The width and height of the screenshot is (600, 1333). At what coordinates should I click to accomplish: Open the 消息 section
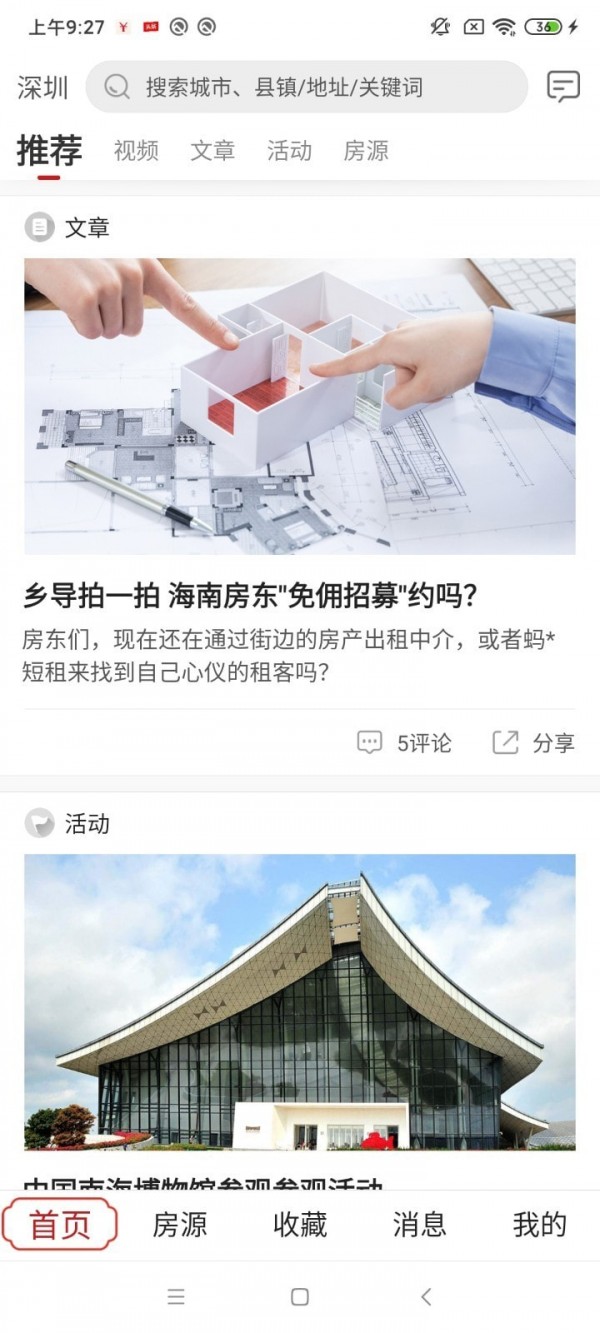pos(420,1225)
